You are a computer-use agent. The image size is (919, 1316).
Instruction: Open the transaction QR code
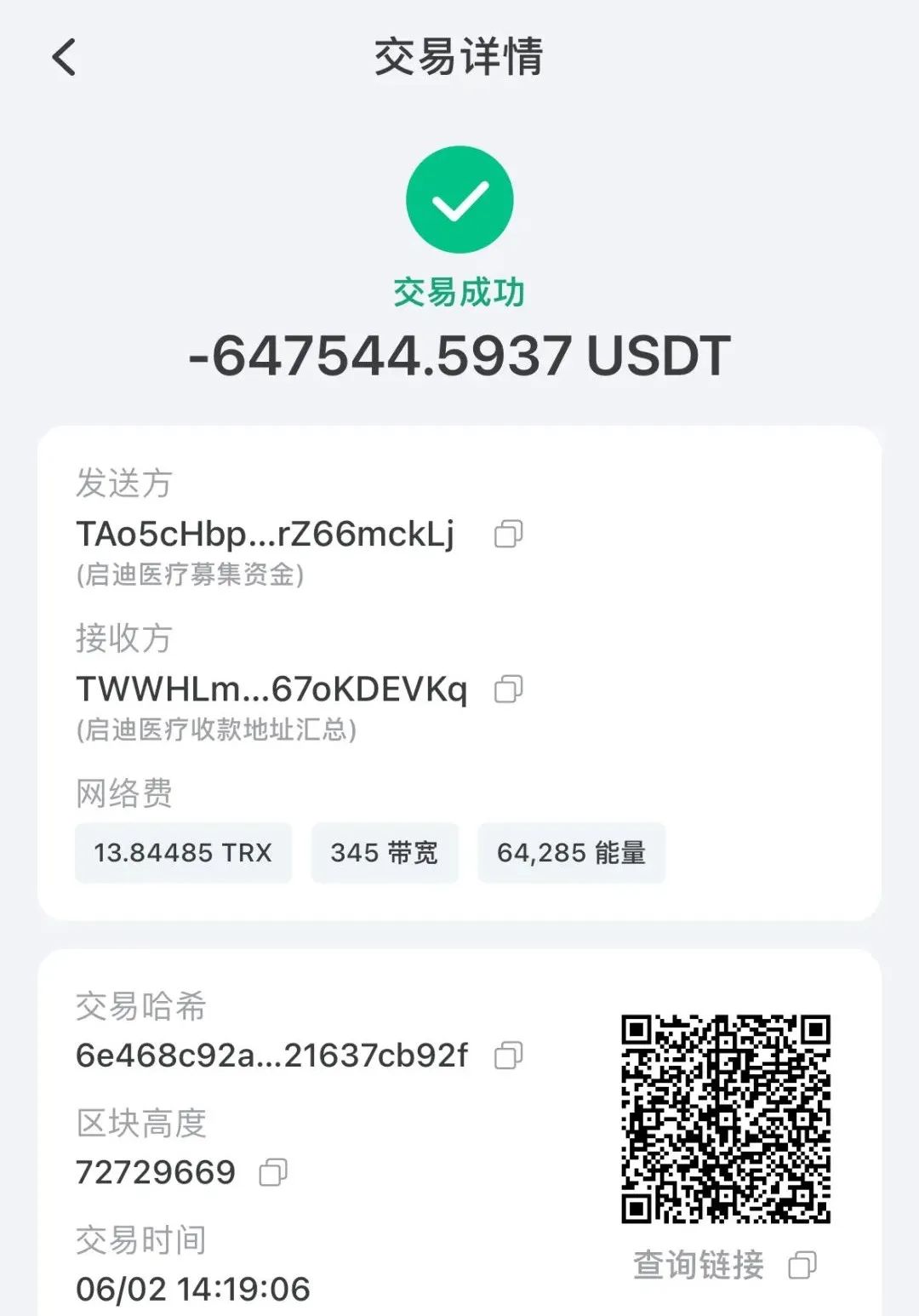725,1119
